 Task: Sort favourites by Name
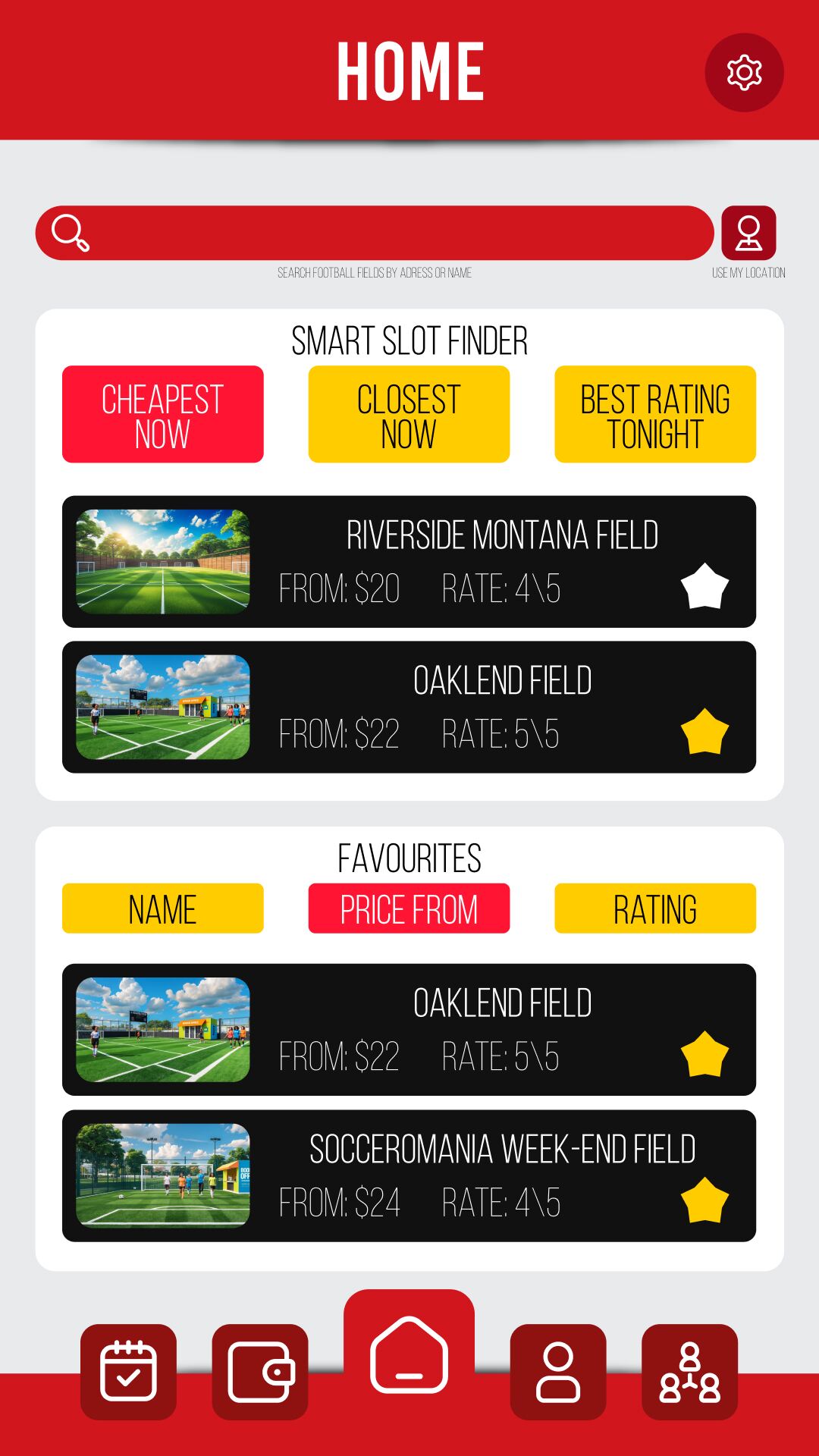pos(162,908)
